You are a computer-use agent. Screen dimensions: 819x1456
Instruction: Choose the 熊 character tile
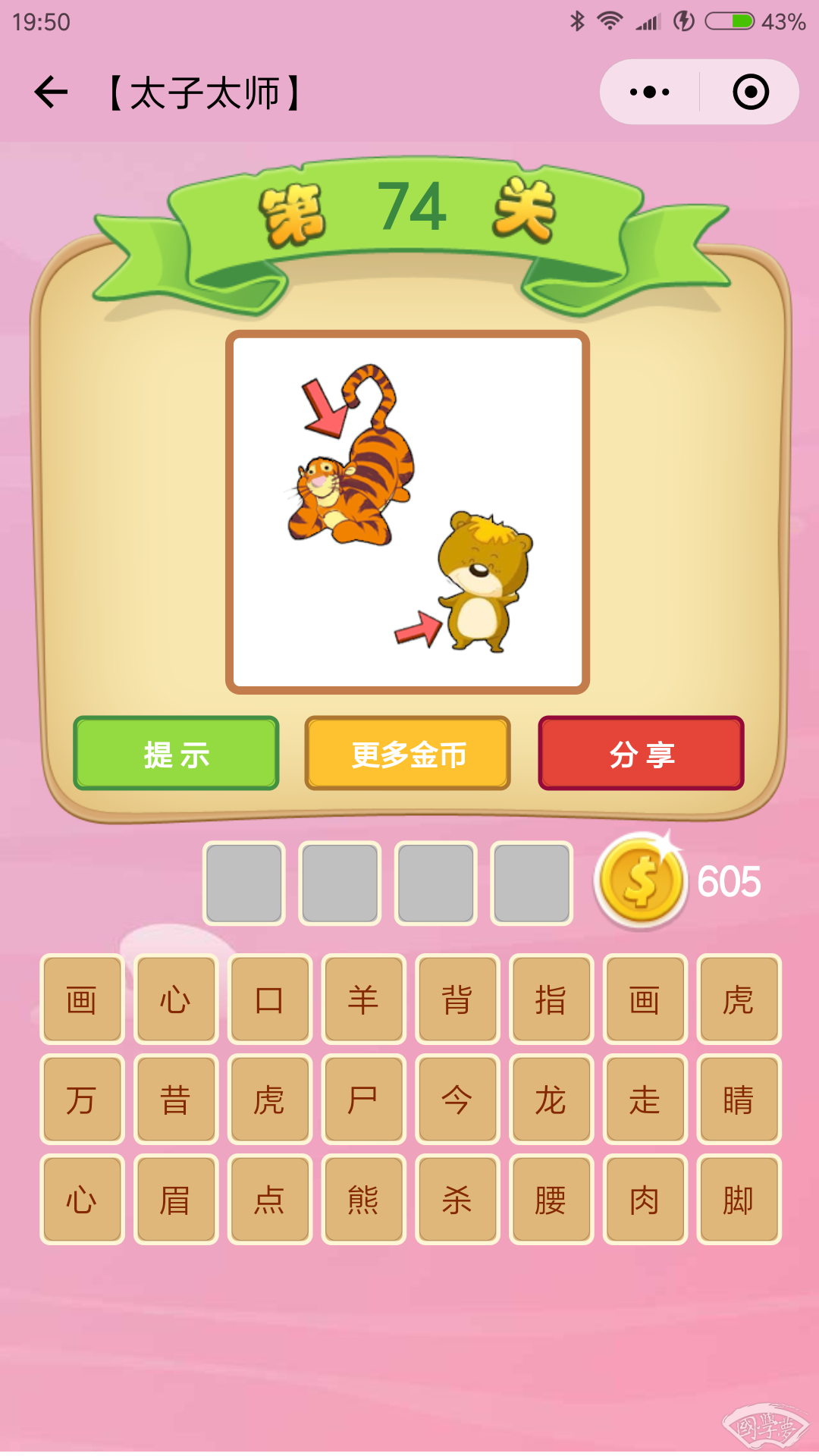363,1199
